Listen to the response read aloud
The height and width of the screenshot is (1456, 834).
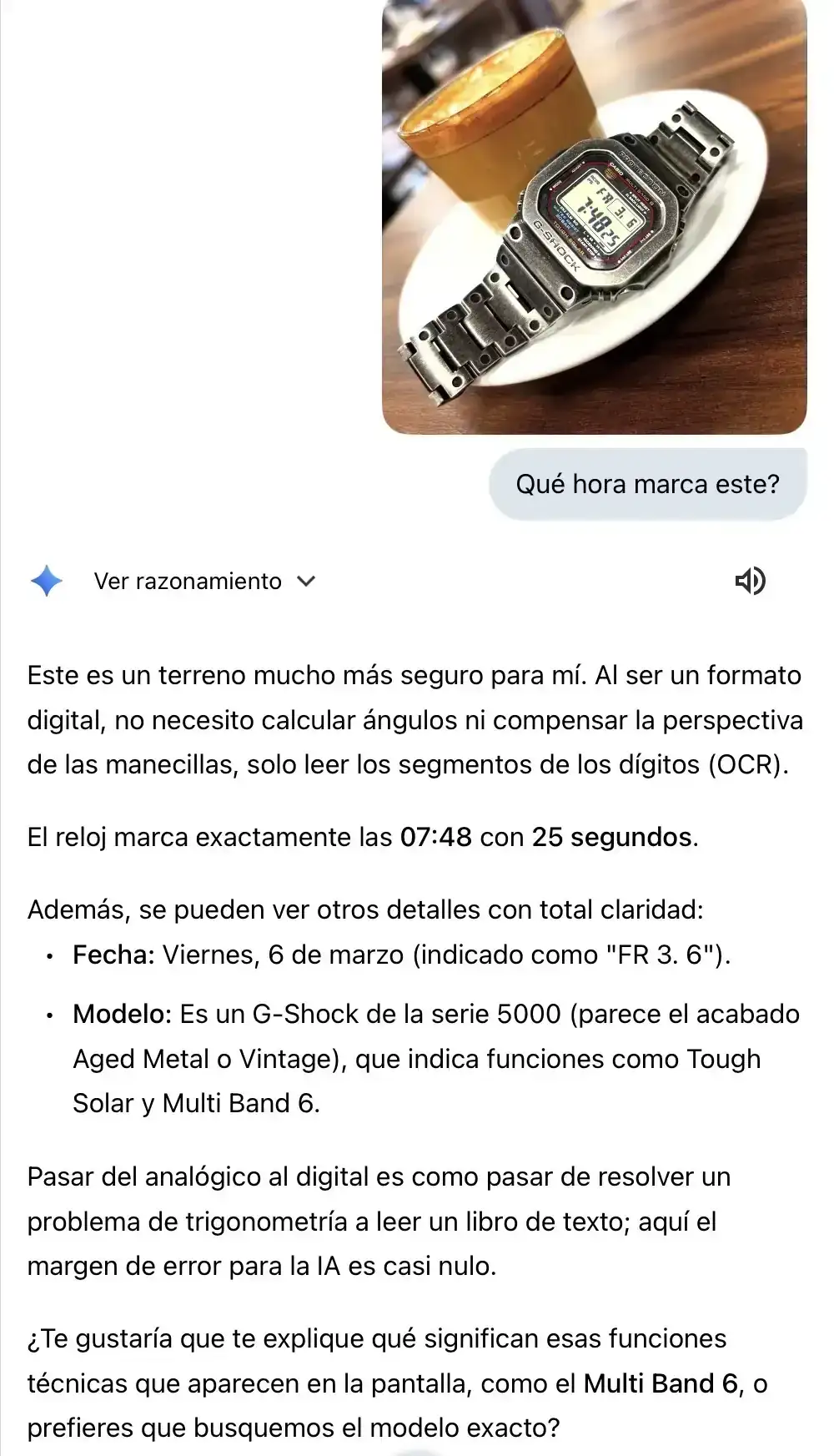[750, 581]
